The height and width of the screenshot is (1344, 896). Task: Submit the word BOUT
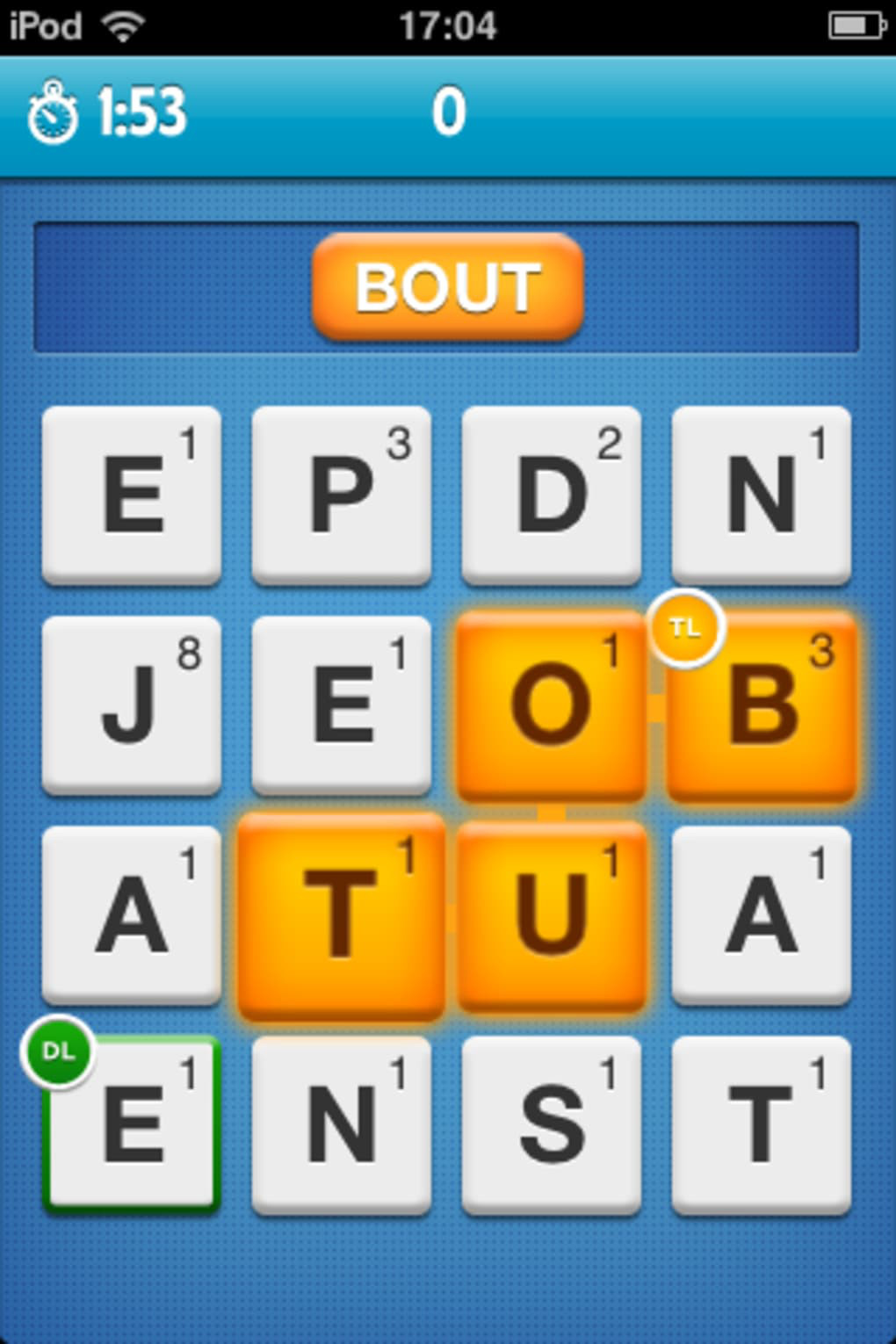point(447,286)
